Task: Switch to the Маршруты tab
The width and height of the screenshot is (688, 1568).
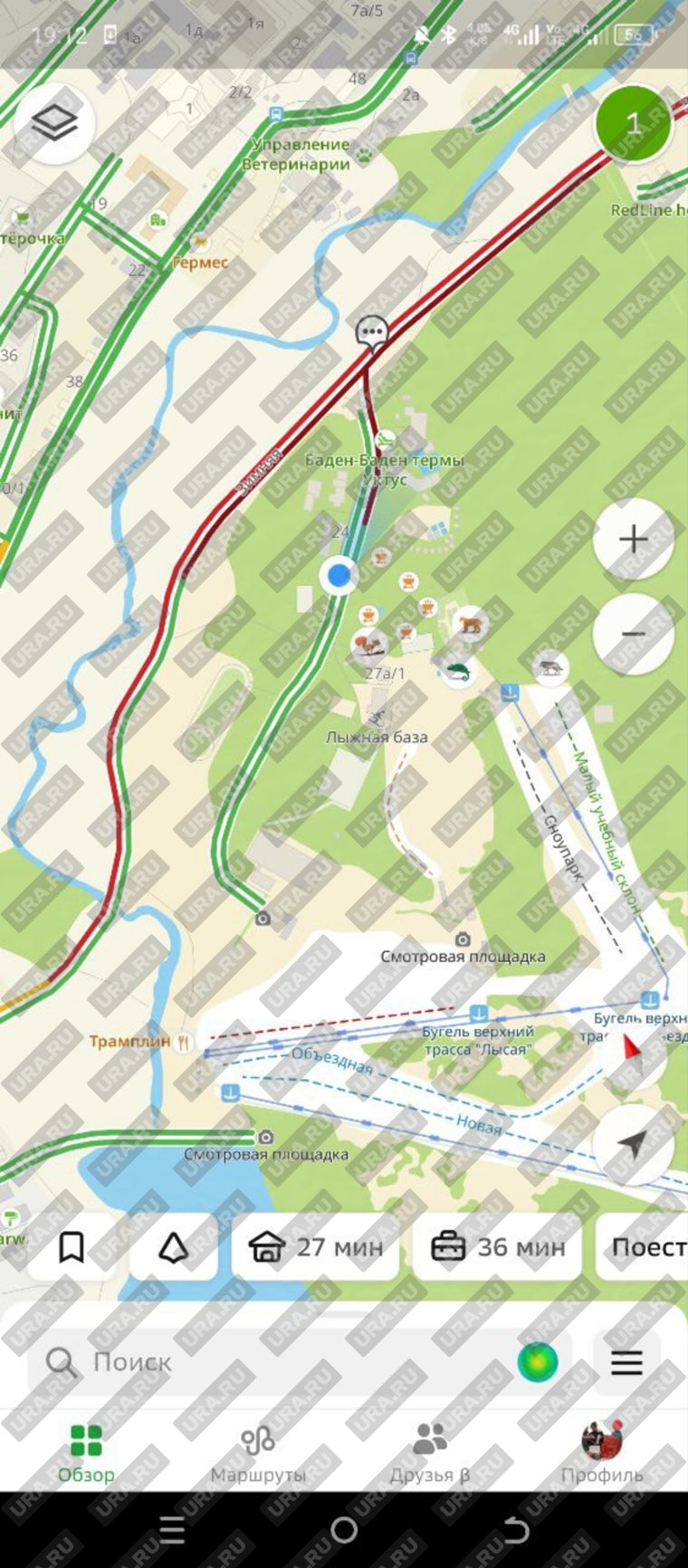Action: pyautogui.click(x=258, y=1452)
